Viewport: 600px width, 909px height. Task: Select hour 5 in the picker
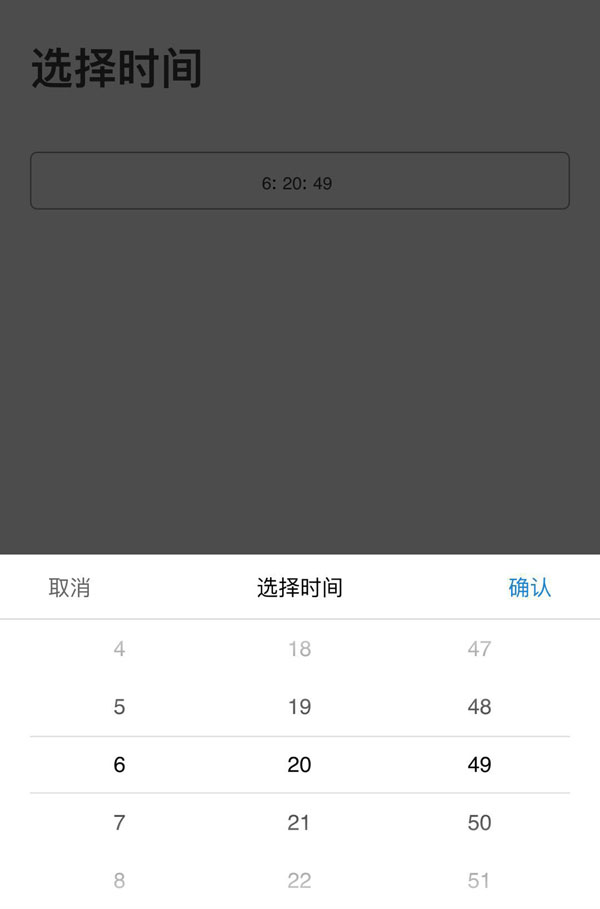(x=119, y=707)
